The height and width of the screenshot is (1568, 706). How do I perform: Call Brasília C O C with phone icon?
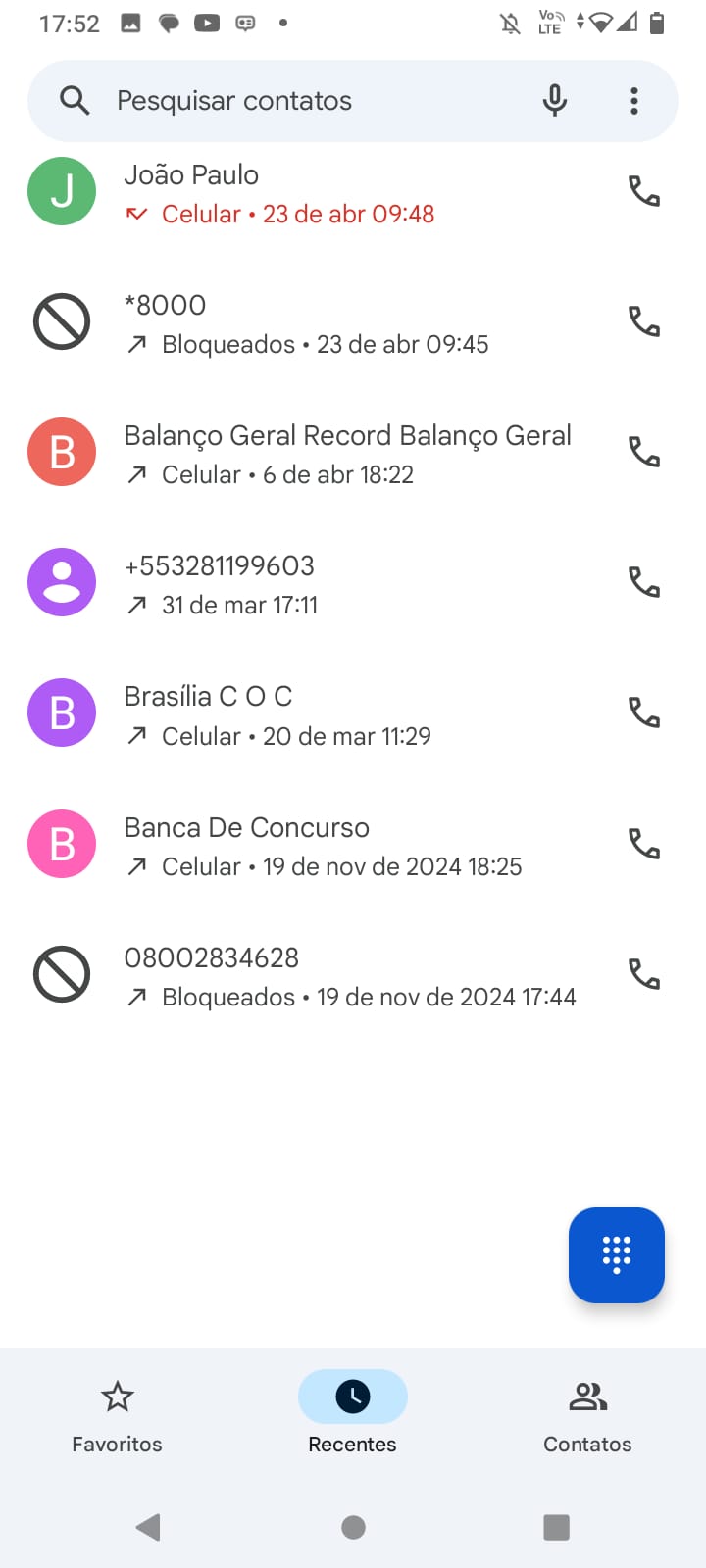644,712
